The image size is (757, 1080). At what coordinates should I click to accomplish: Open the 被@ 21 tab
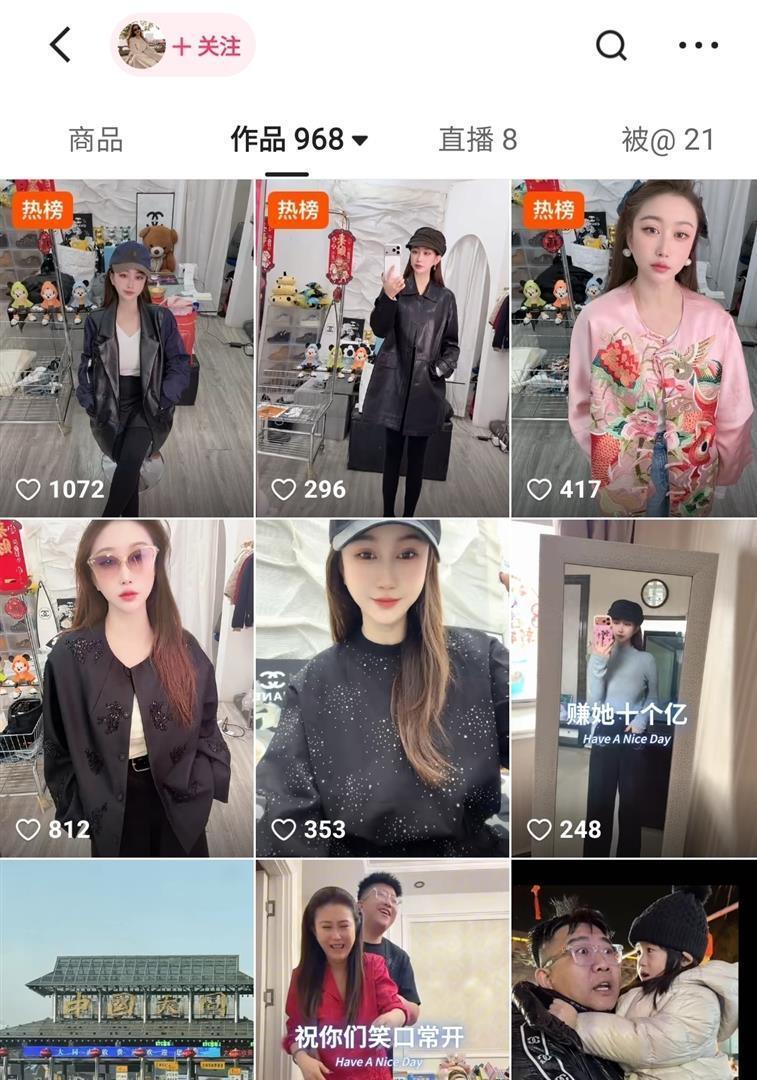point(667,140)
